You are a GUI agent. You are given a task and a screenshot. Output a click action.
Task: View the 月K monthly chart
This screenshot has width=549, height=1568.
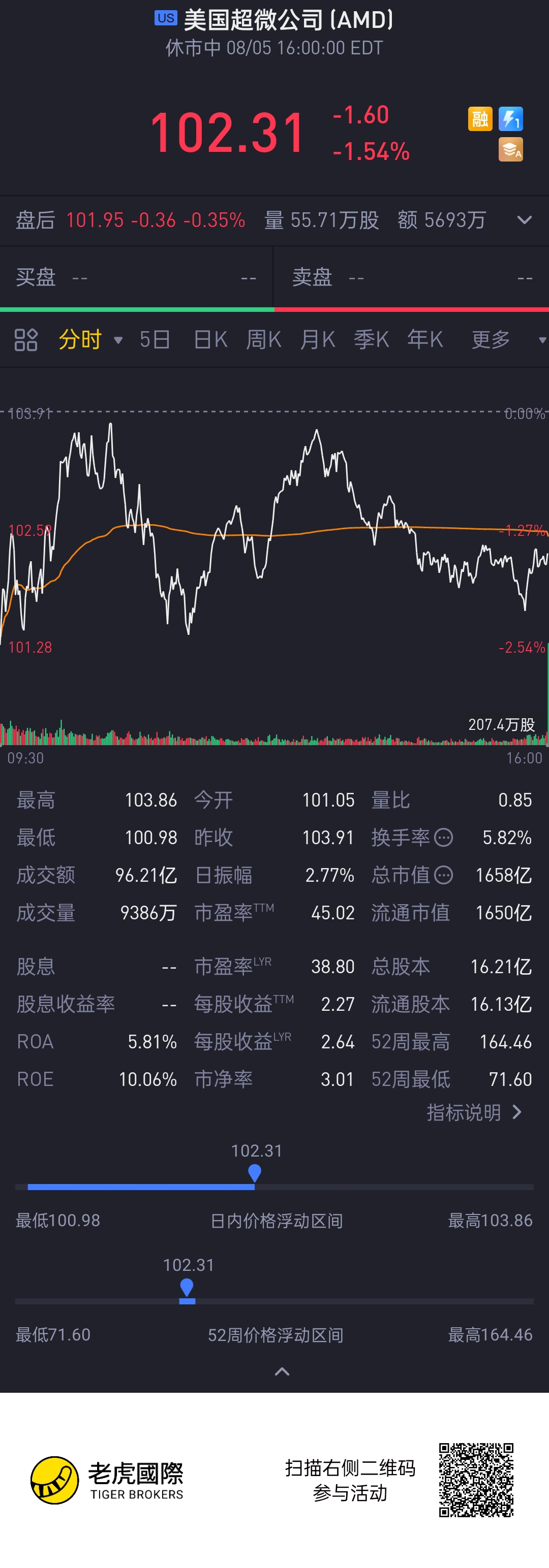click(x=318, y=340)
